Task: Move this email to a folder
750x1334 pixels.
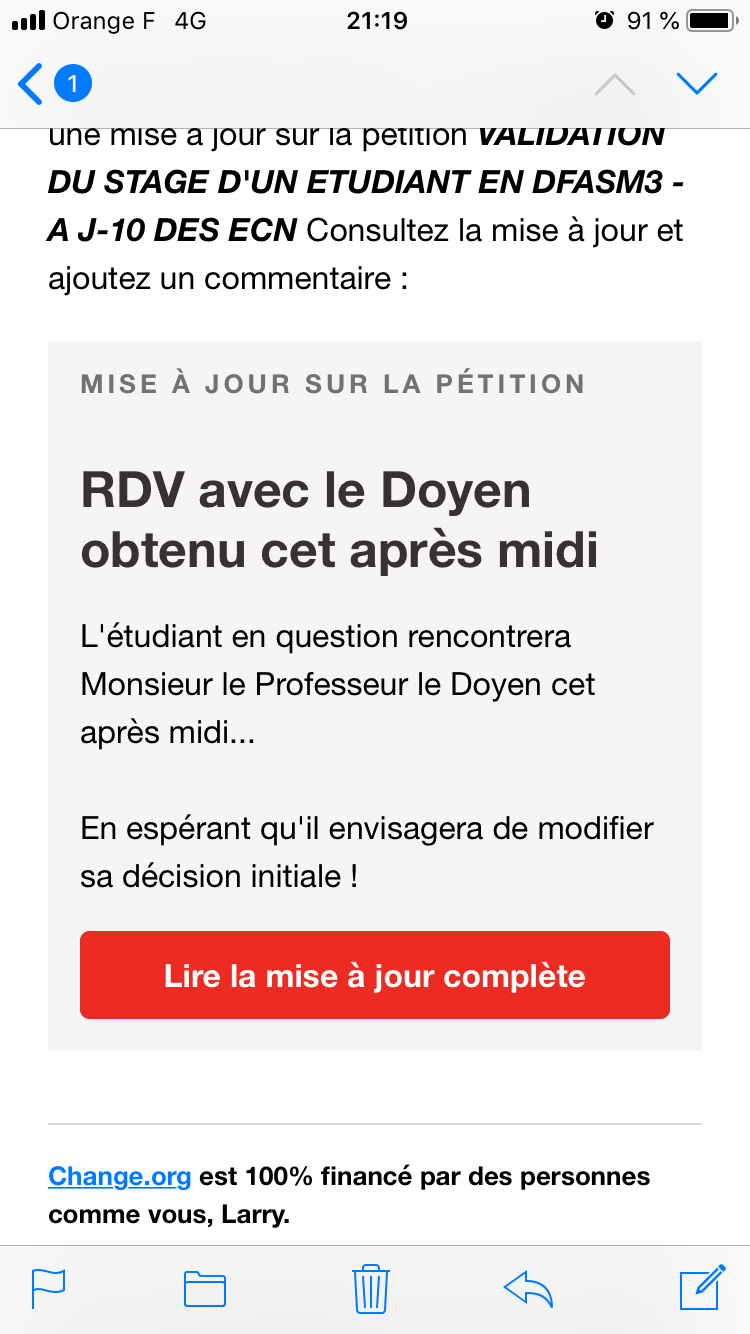Action: (205, 1289)
